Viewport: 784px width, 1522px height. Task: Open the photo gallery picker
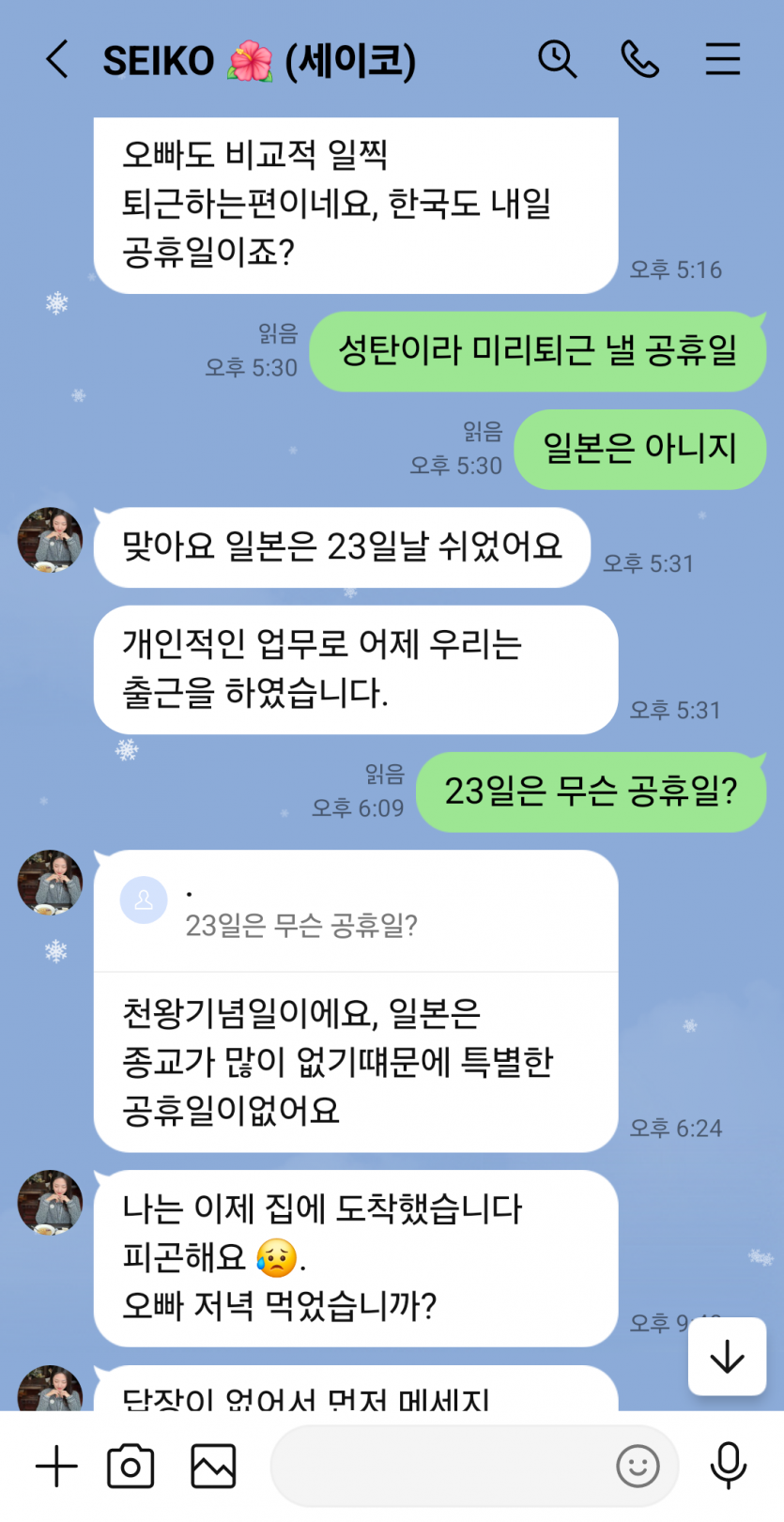tap(213, 1467)
